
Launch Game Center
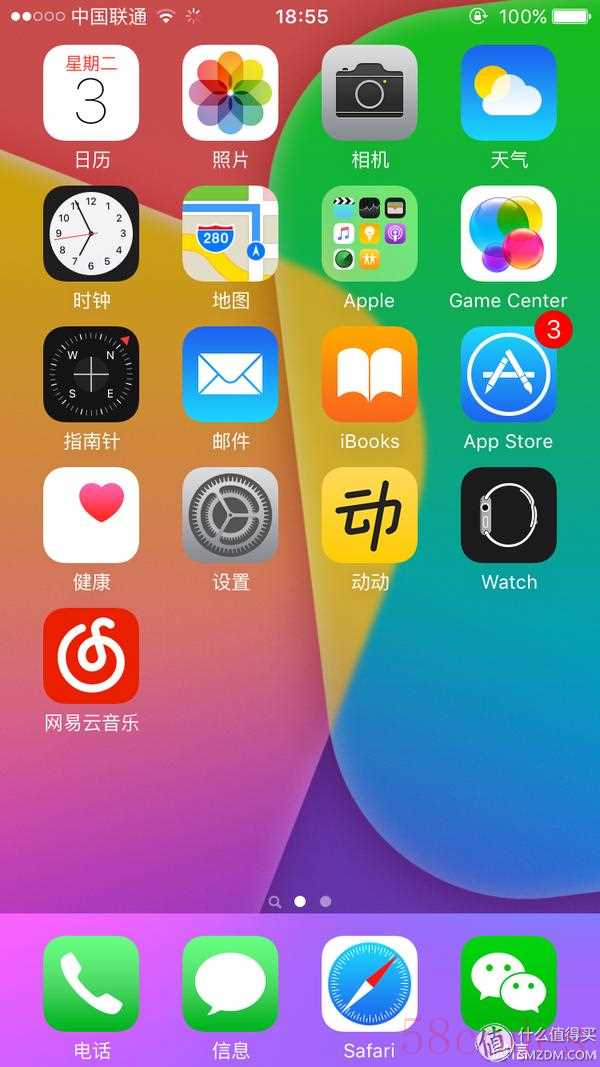pos(508,234)
